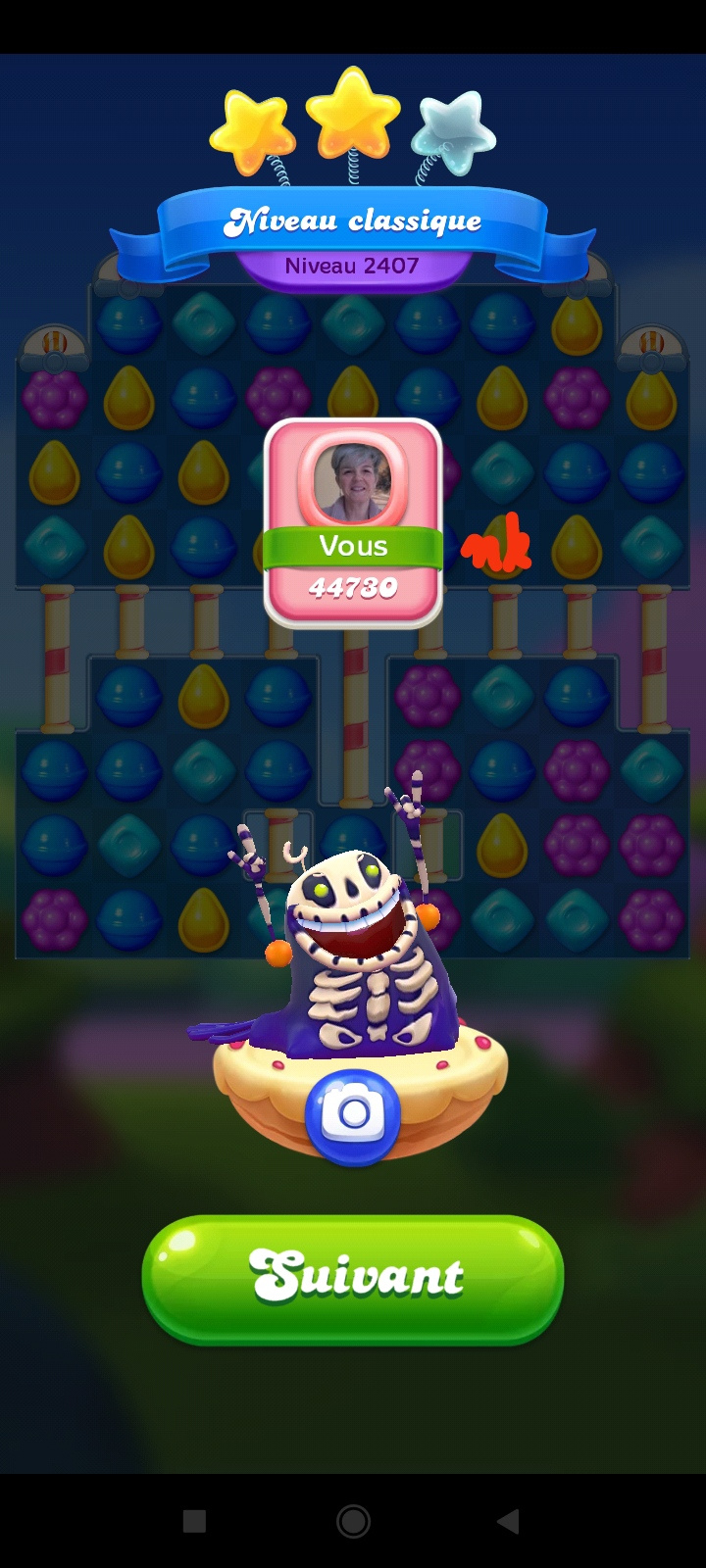The height and width of the screenshot is (1568, 706).
Task: Open the recent apps view
Action: 194,1521
